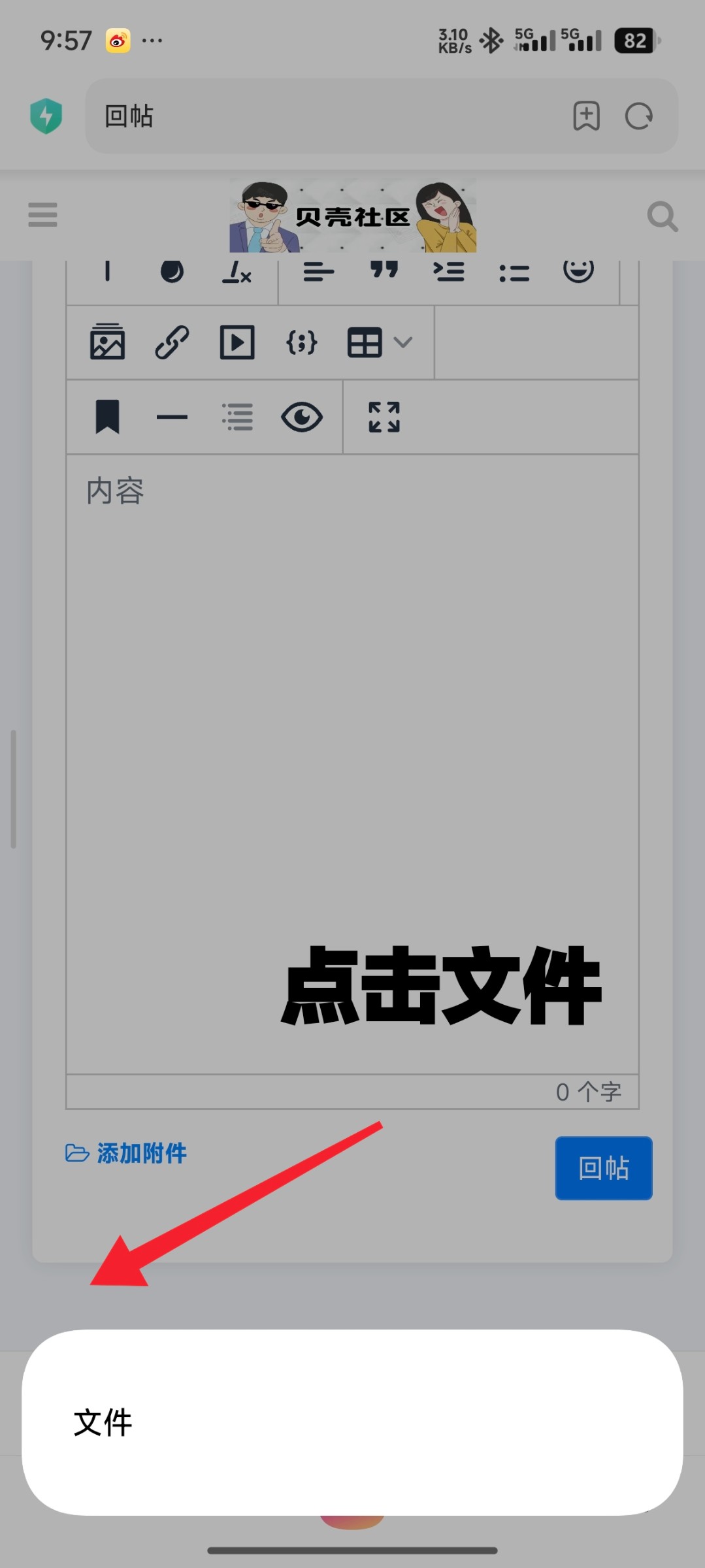Submit the reply with the 回帖 button
The height and width of the screenshot is (1568, 705).
(x=603, y=1168)
